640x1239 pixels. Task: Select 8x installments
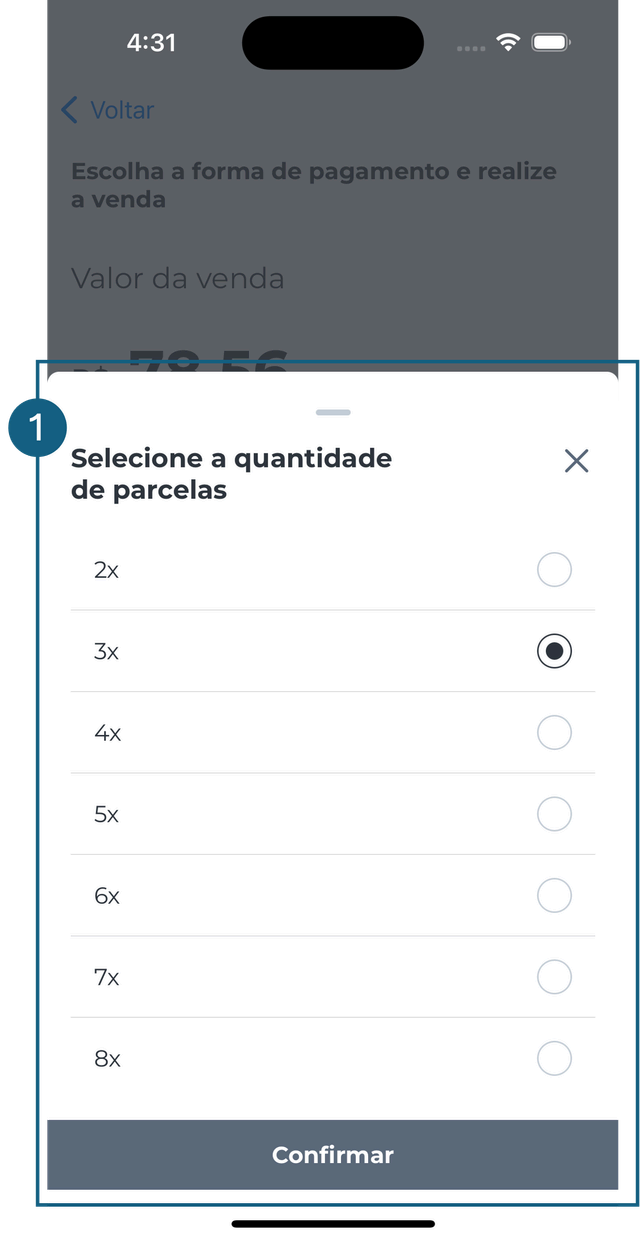[333, 1058]
